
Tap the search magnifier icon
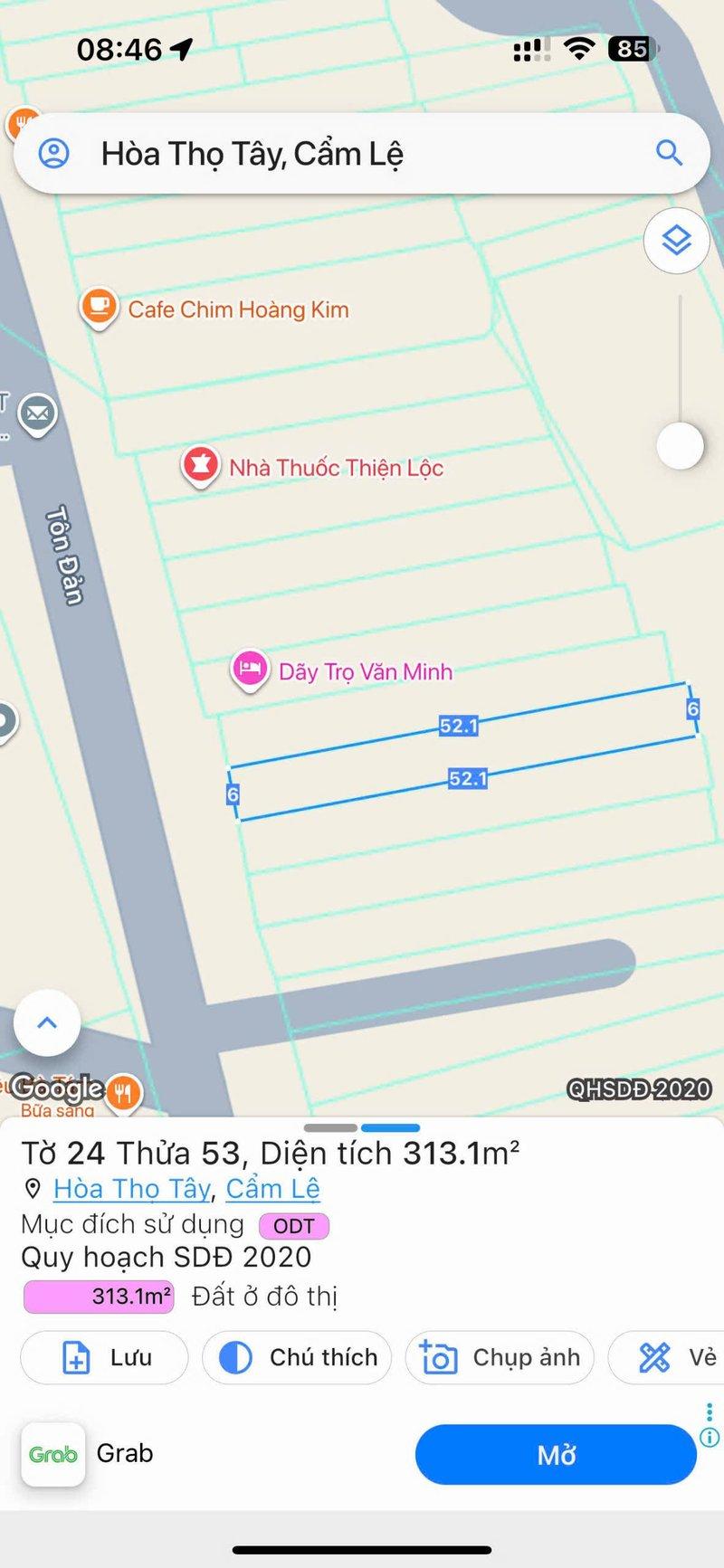pyautogui.click(x=670, y=153)
